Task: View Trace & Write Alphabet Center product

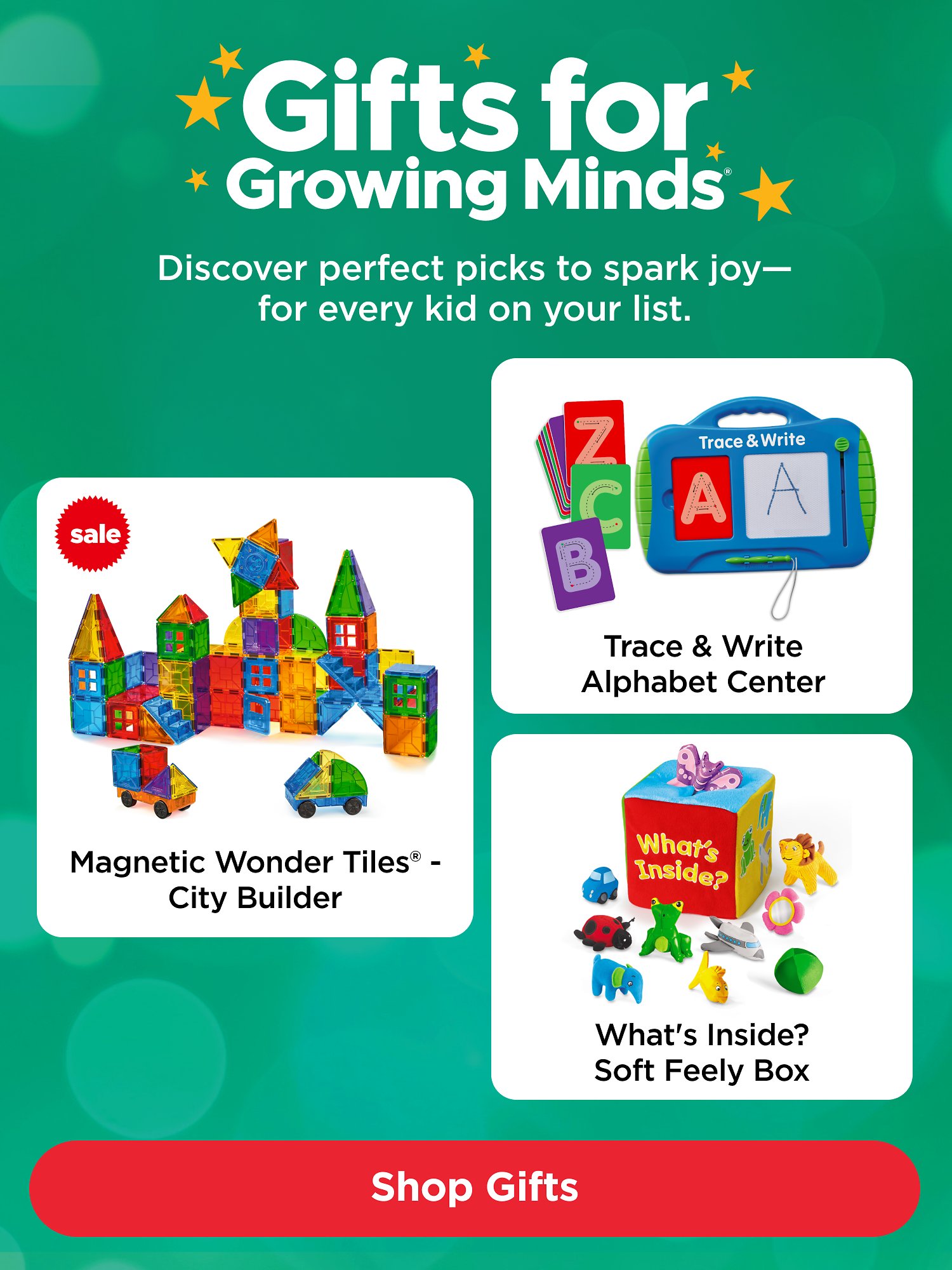Action: (x=702, y=535)
